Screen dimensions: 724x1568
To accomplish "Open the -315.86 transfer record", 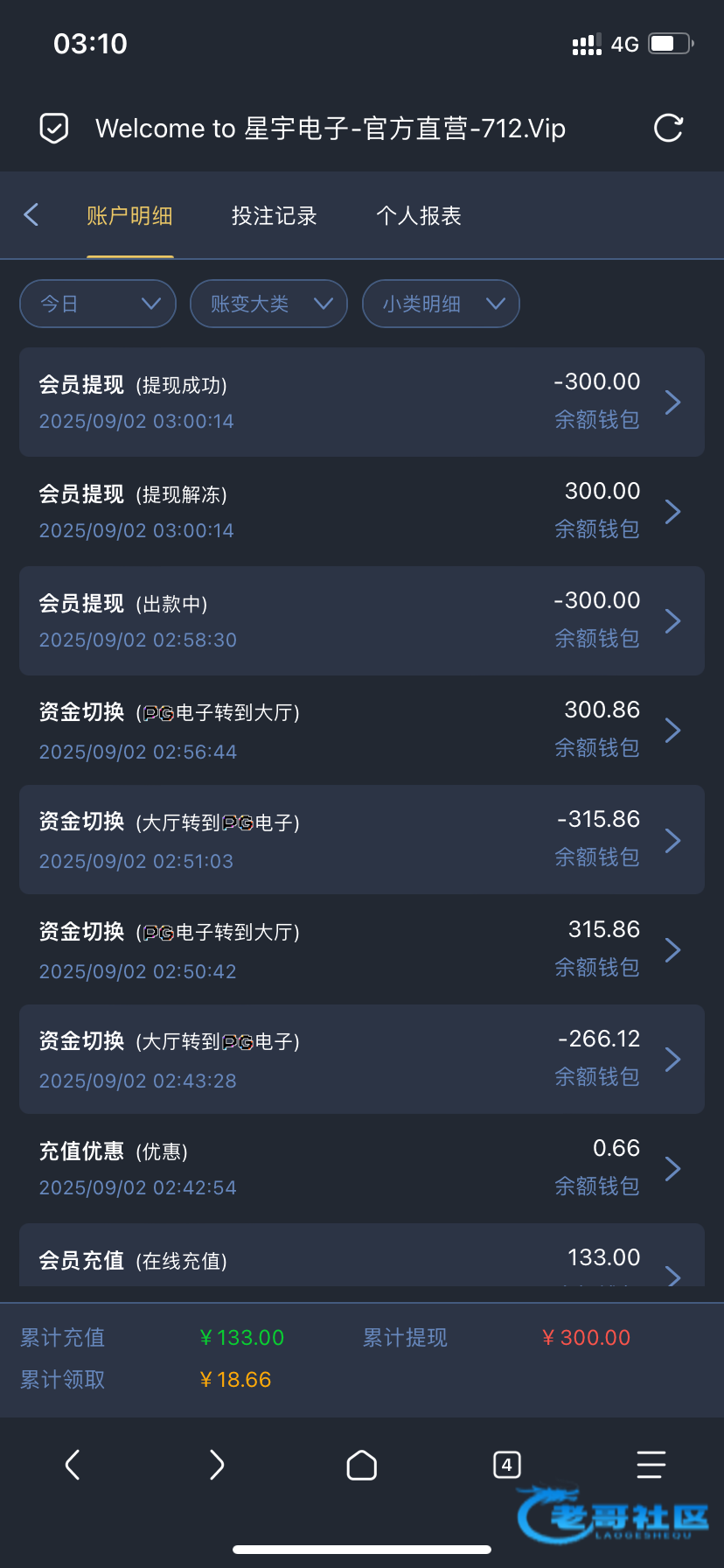I will coord(362,839).
